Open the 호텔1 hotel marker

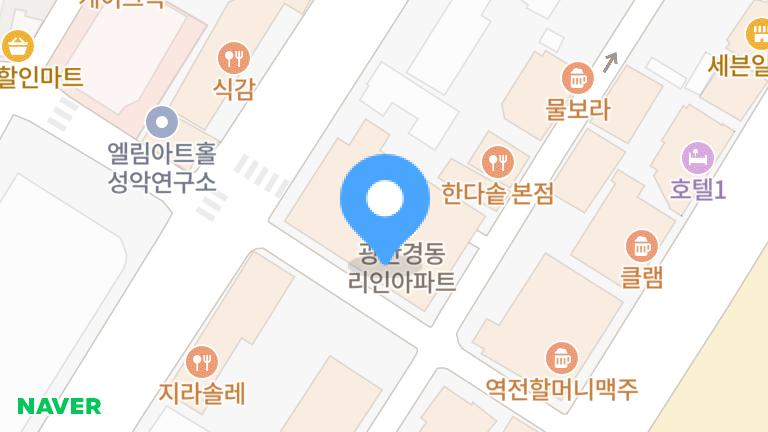pyautogui.click(x=697, y=157)
